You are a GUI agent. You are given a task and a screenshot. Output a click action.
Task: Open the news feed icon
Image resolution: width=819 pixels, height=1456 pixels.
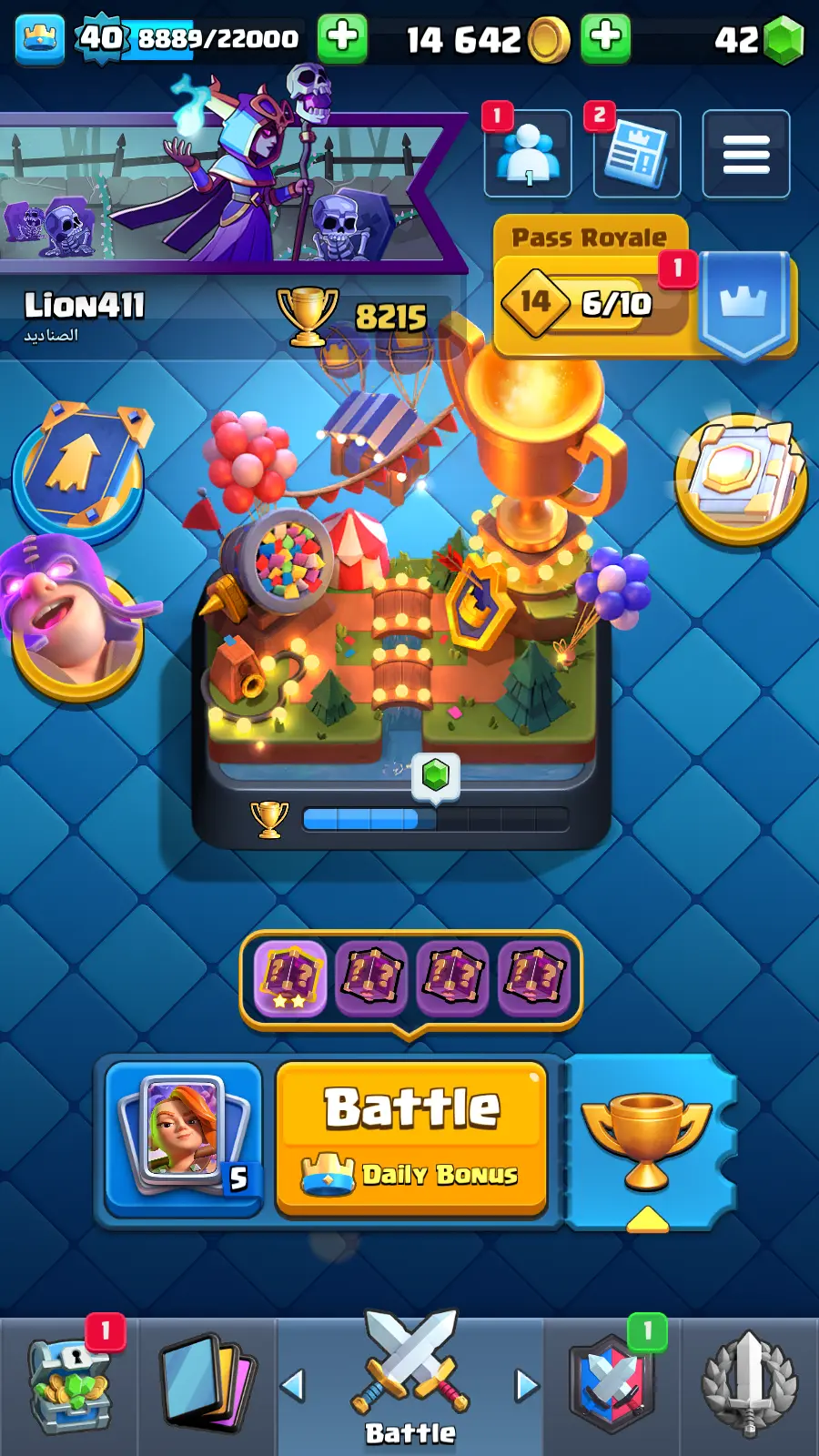point(637,154)
